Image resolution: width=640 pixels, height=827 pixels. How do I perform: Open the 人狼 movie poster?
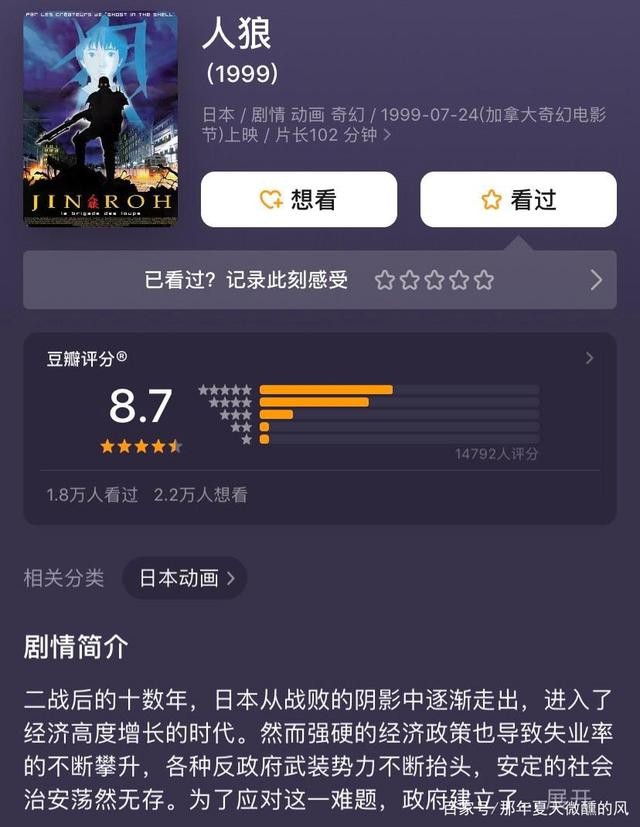click(x=101, y=118)
